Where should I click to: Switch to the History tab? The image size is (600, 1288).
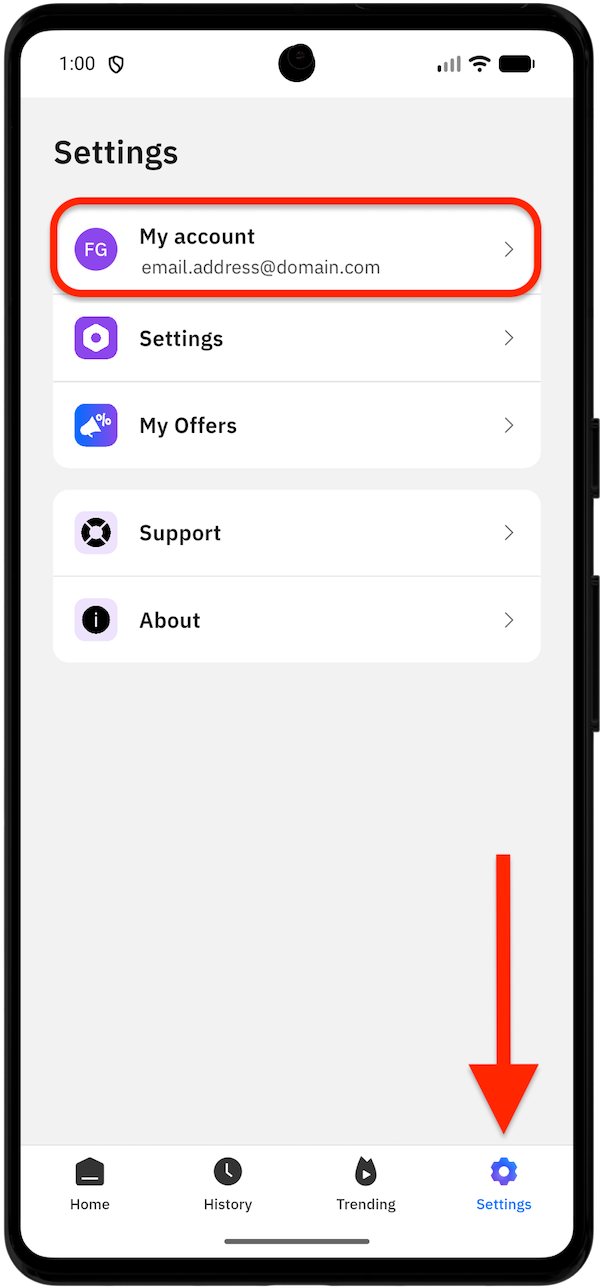pos(228,1185)
